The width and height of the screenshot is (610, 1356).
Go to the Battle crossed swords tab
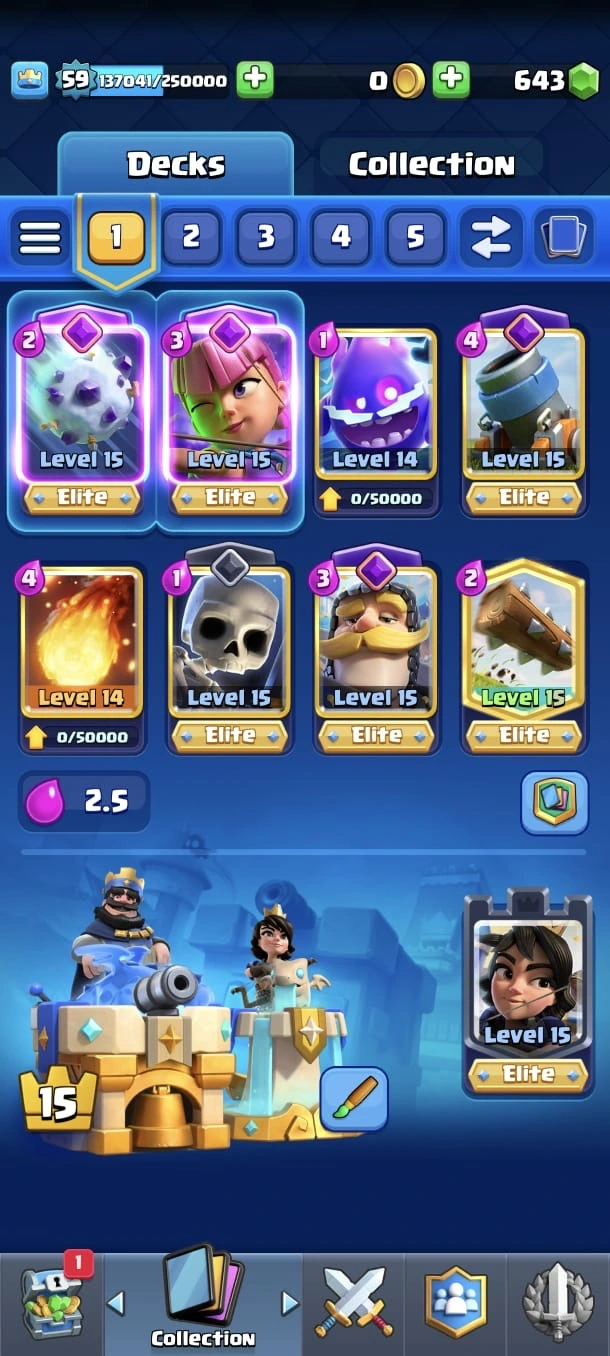pyautogui.click(x=355, y=1301)
